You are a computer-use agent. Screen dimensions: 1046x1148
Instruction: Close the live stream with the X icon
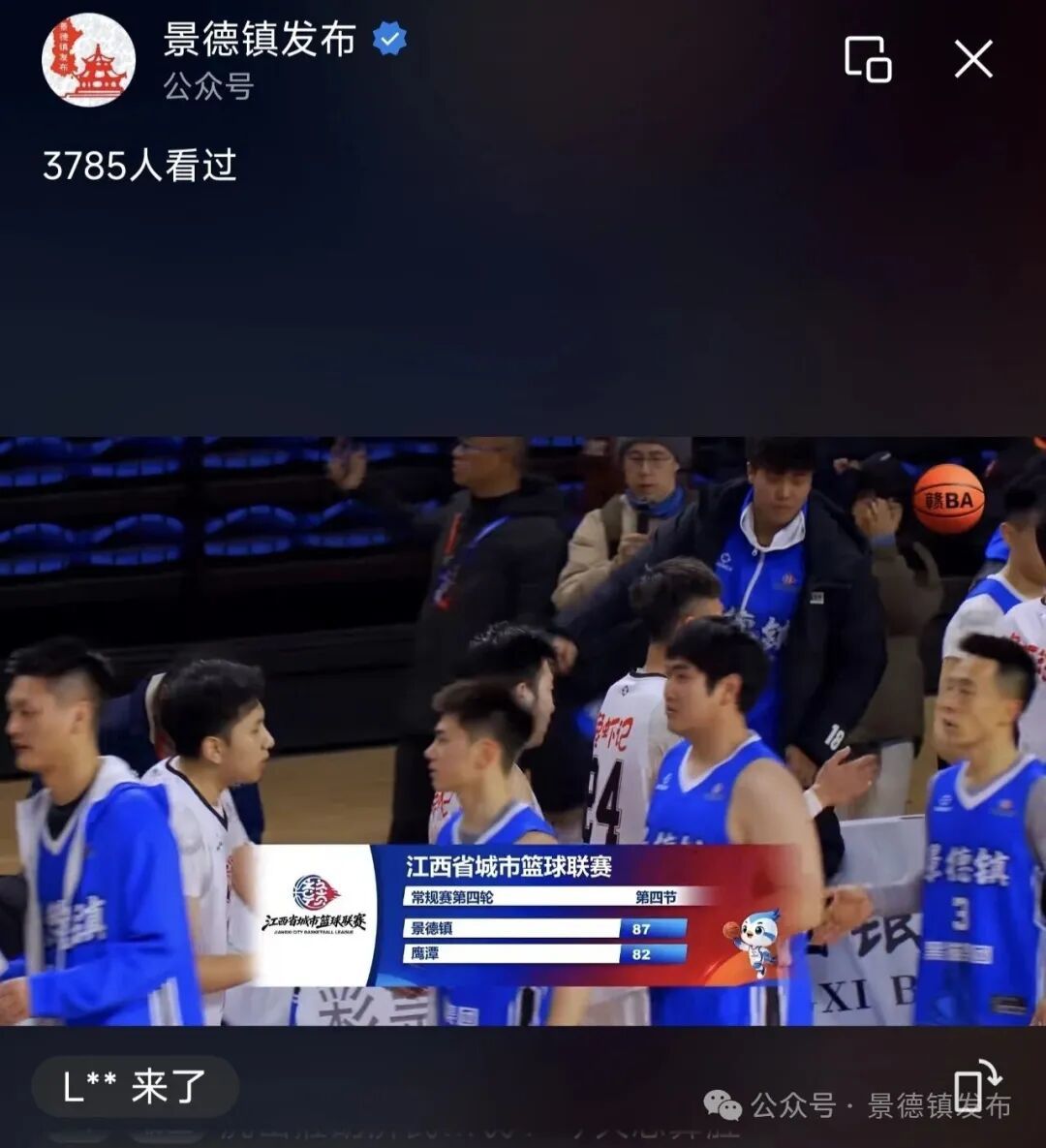[x=973, y=60]
